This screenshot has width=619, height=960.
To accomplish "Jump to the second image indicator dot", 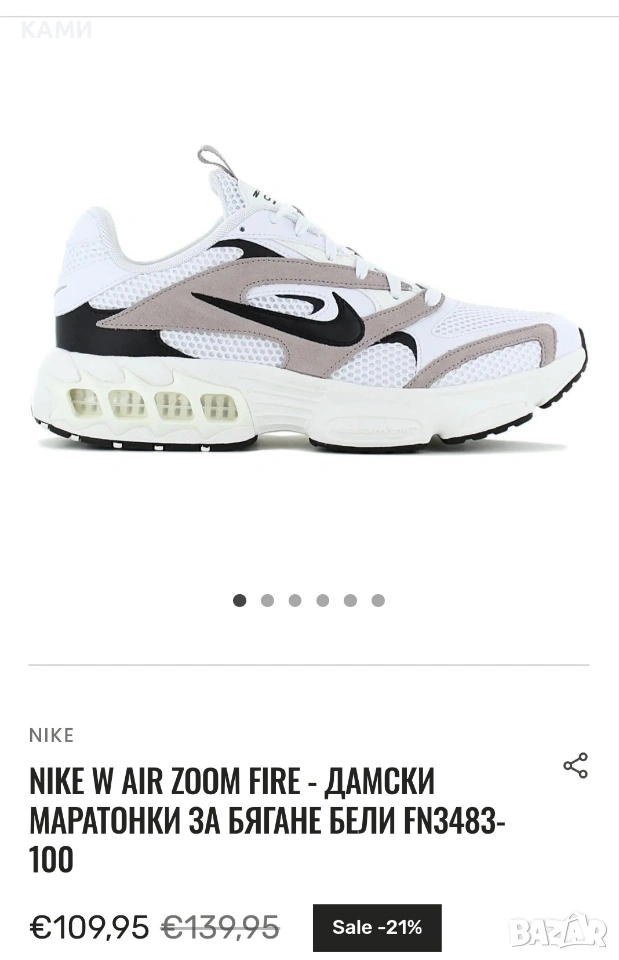I will [267, 601].
